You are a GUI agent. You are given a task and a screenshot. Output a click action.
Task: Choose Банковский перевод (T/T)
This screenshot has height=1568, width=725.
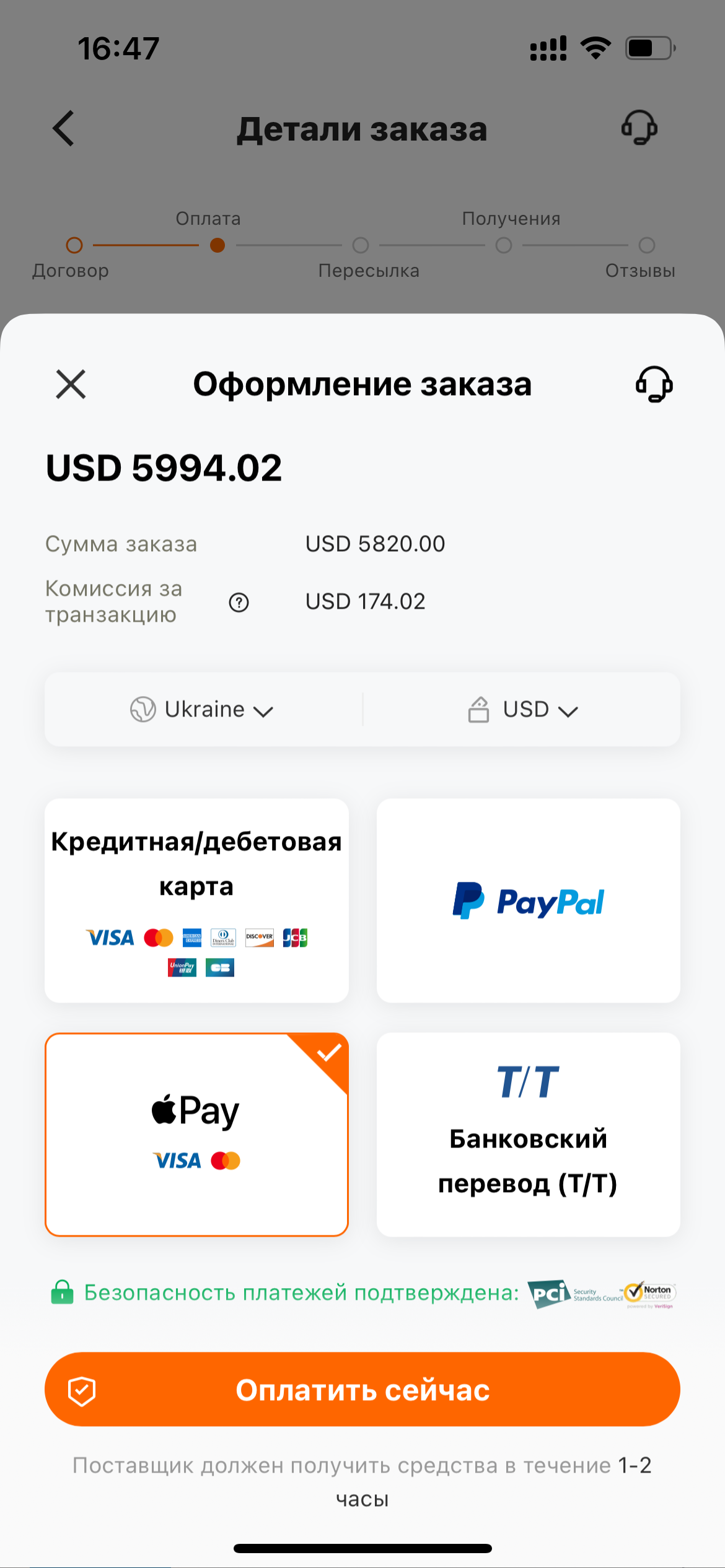529,1134
